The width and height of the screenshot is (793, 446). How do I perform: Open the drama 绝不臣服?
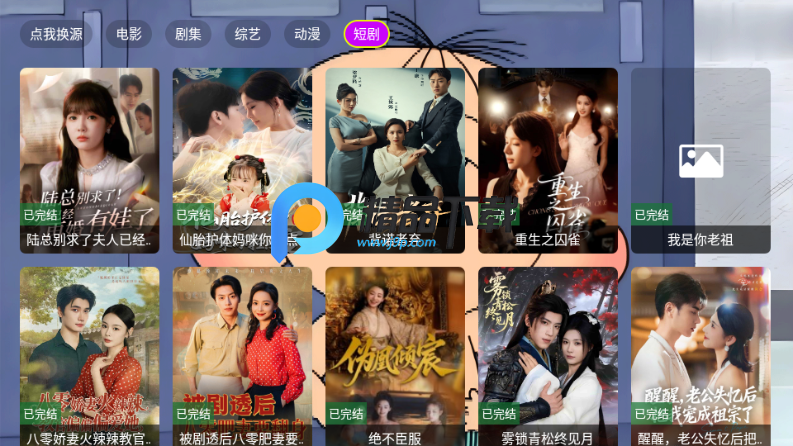tap(395, 355)
